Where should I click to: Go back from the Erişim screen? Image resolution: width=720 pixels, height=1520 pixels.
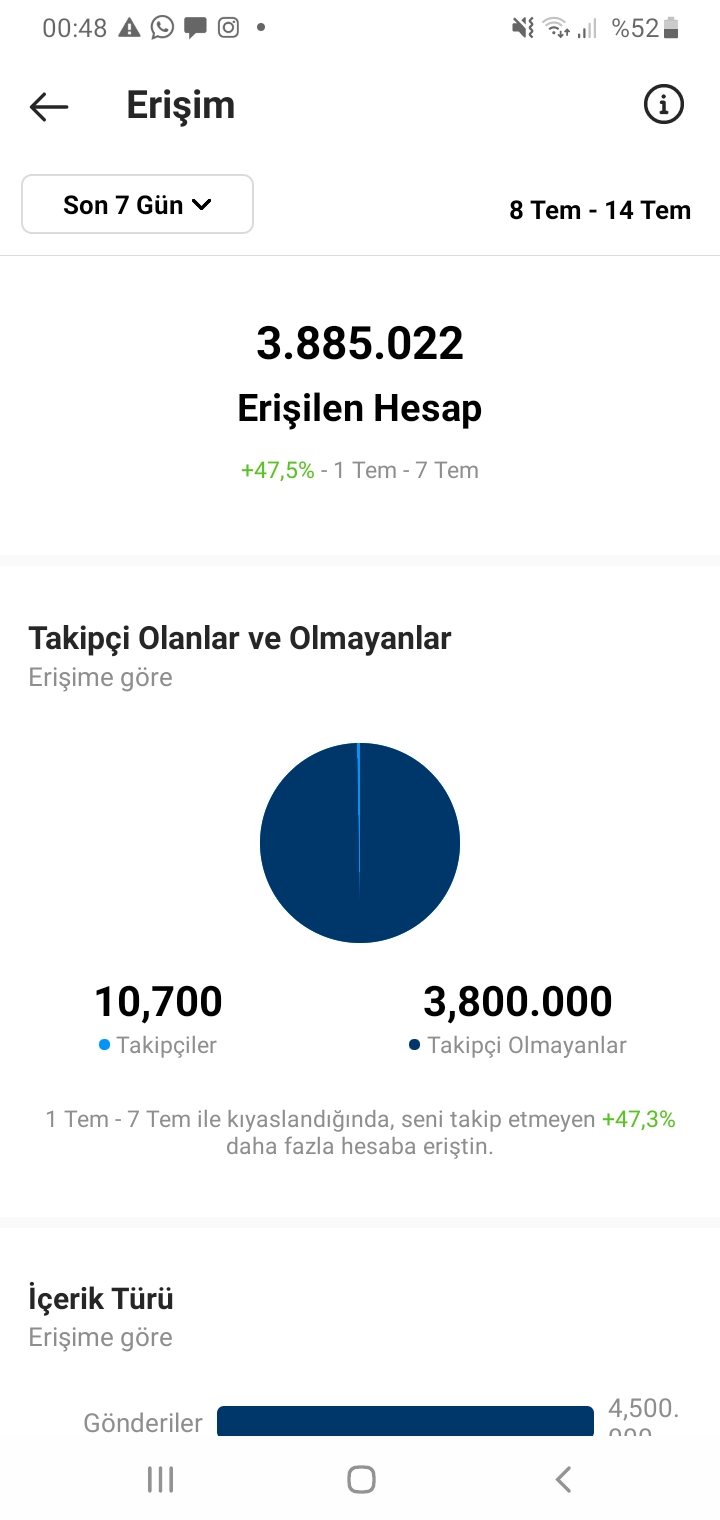48,106
